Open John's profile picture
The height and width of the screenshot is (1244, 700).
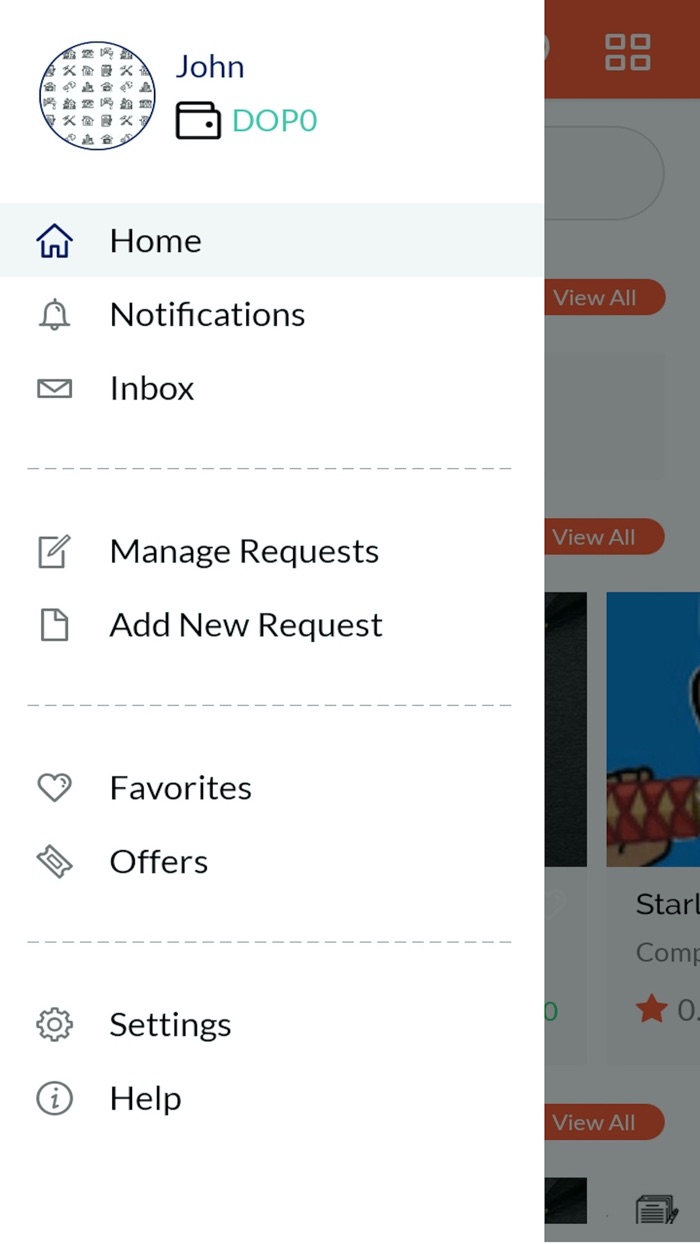[97, 96]
